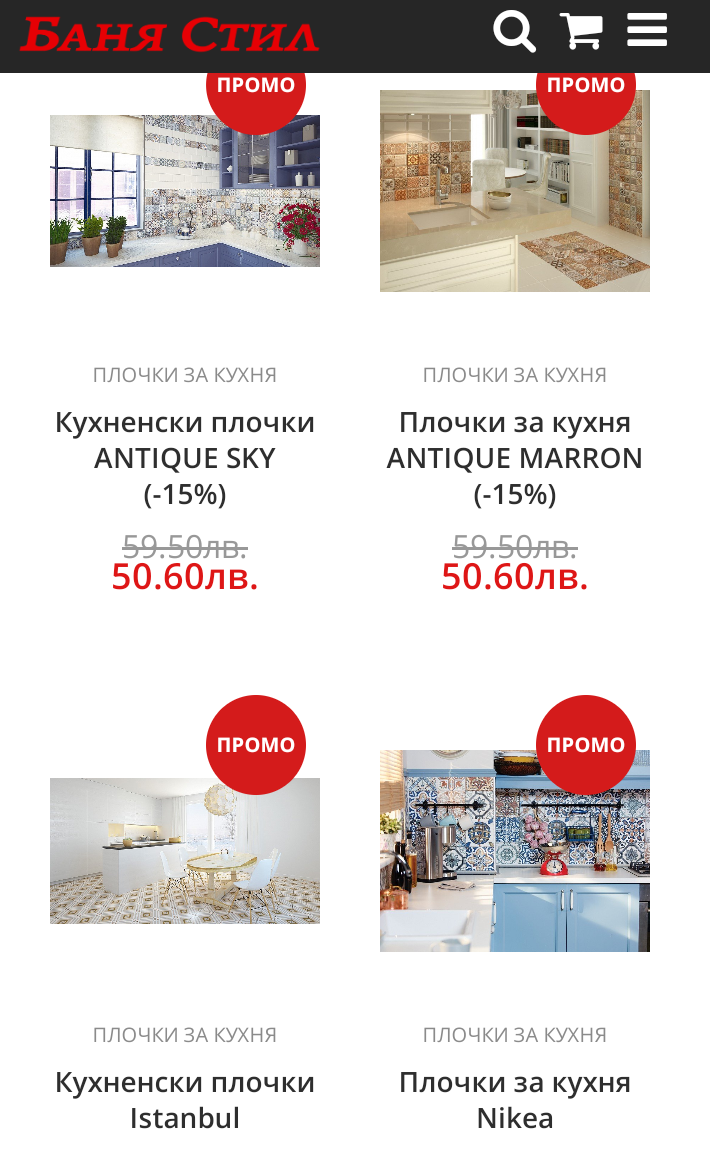
Task: Open the hamburger menu
Action: click(x=647, y=31)
